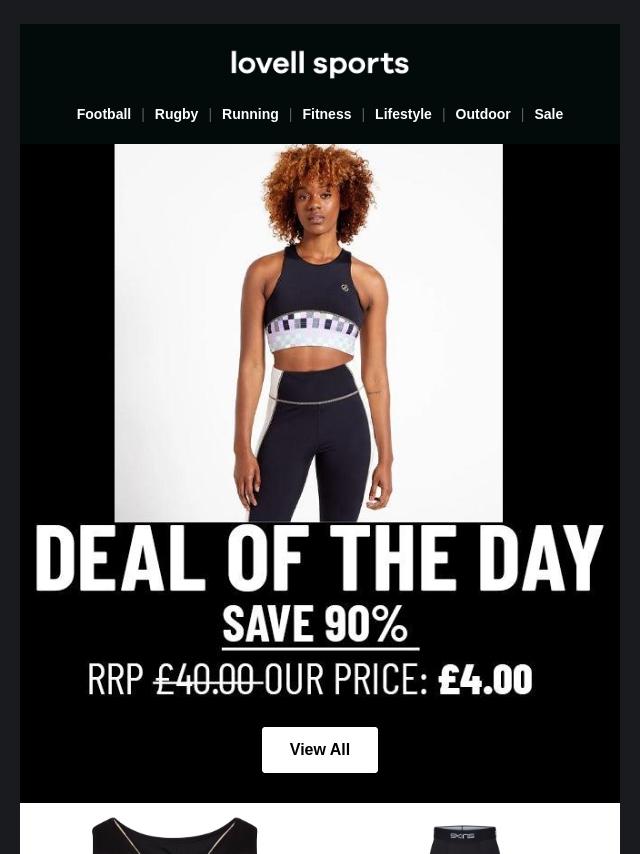
Task: Browse the Lifestyle section
Action: coord(403,114)
